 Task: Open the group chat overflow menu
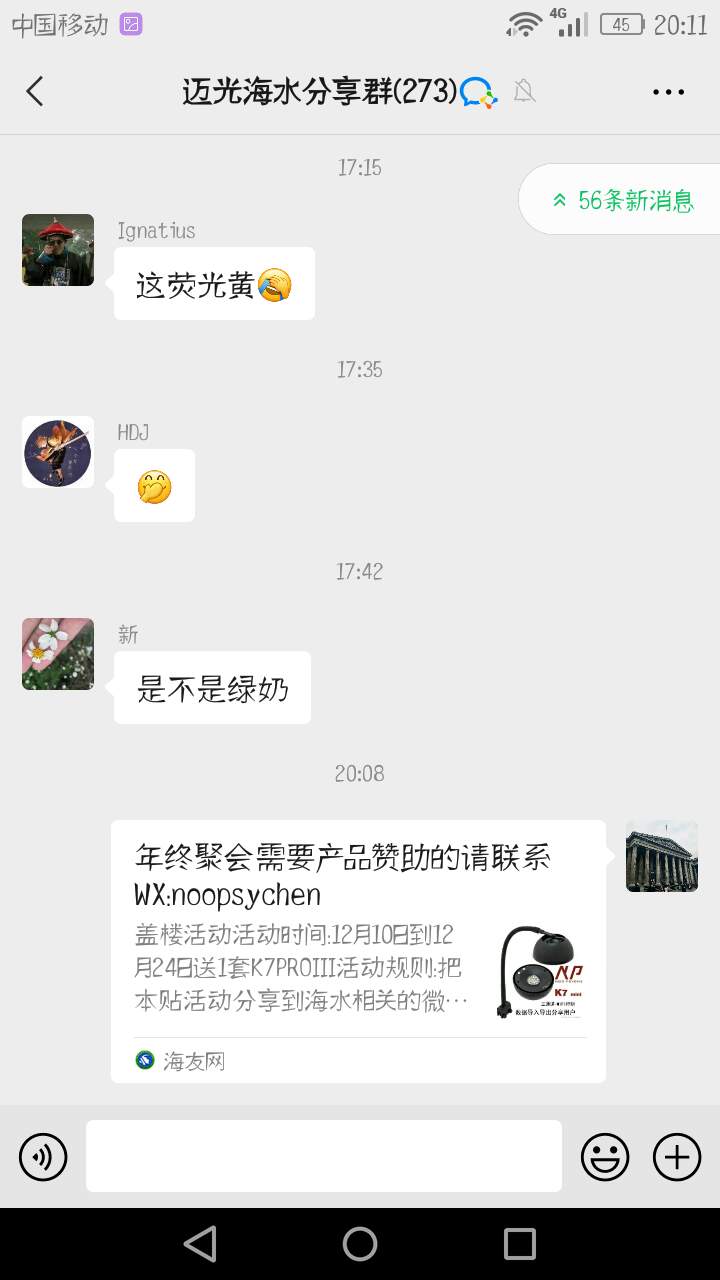(668, 92)
